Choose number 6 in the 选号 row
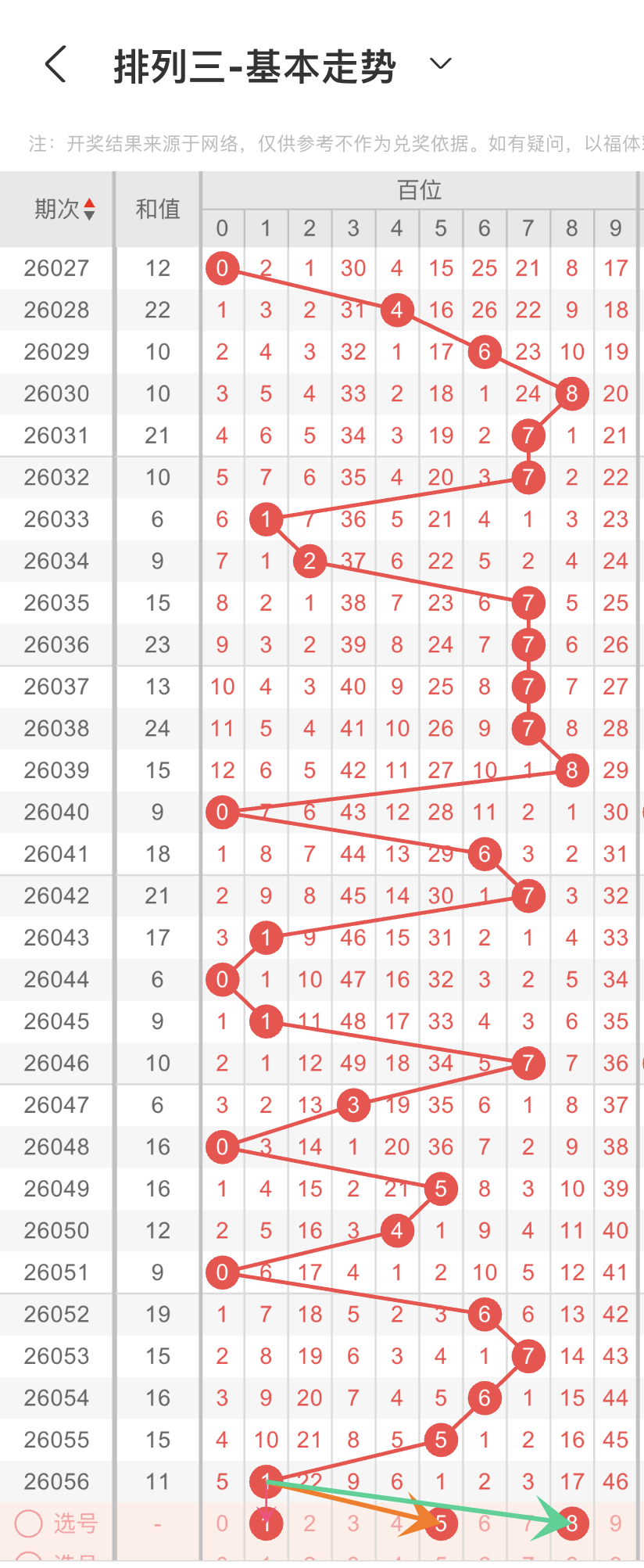The image size is (644, 1568). pos(485,1523)
